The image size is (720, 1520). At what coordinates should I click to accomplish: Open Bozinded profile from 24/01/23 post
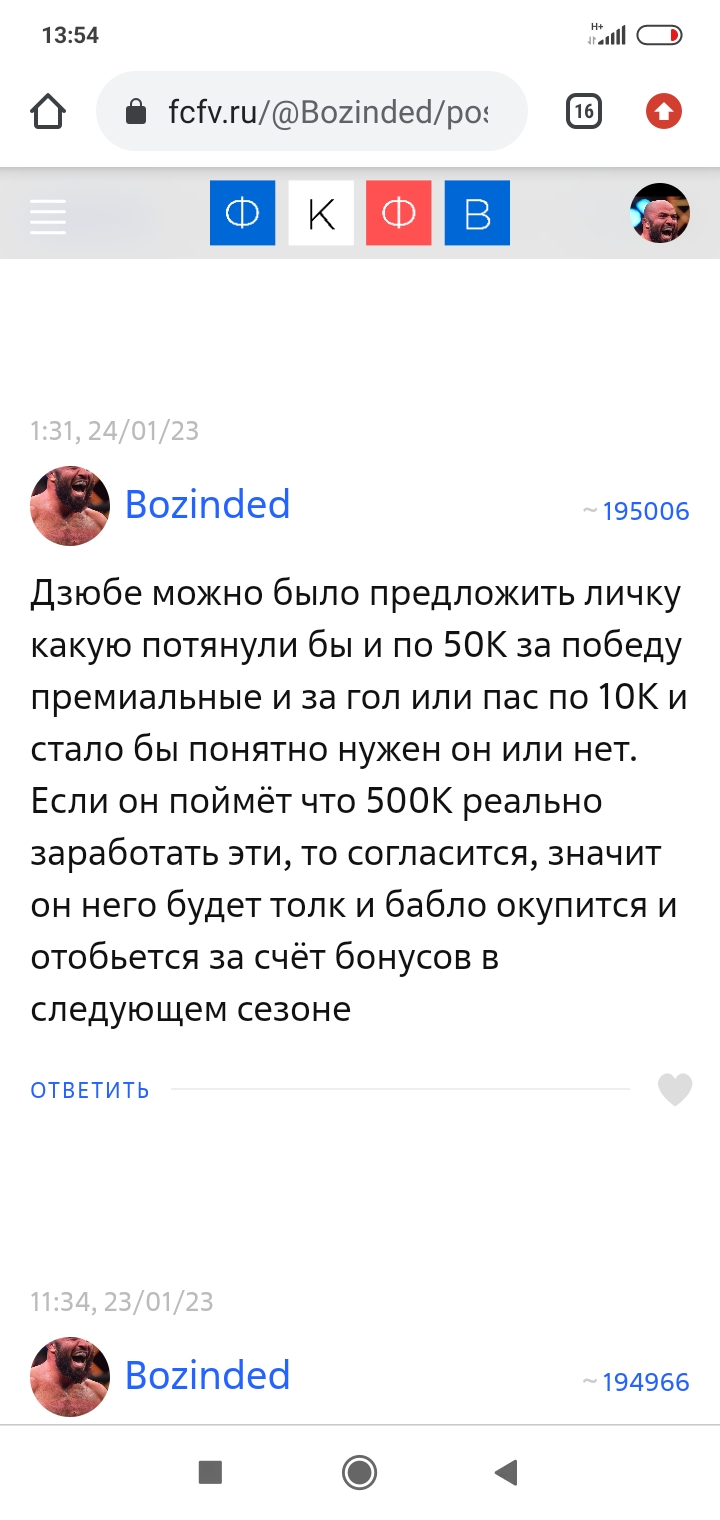(x=207, y=504)
